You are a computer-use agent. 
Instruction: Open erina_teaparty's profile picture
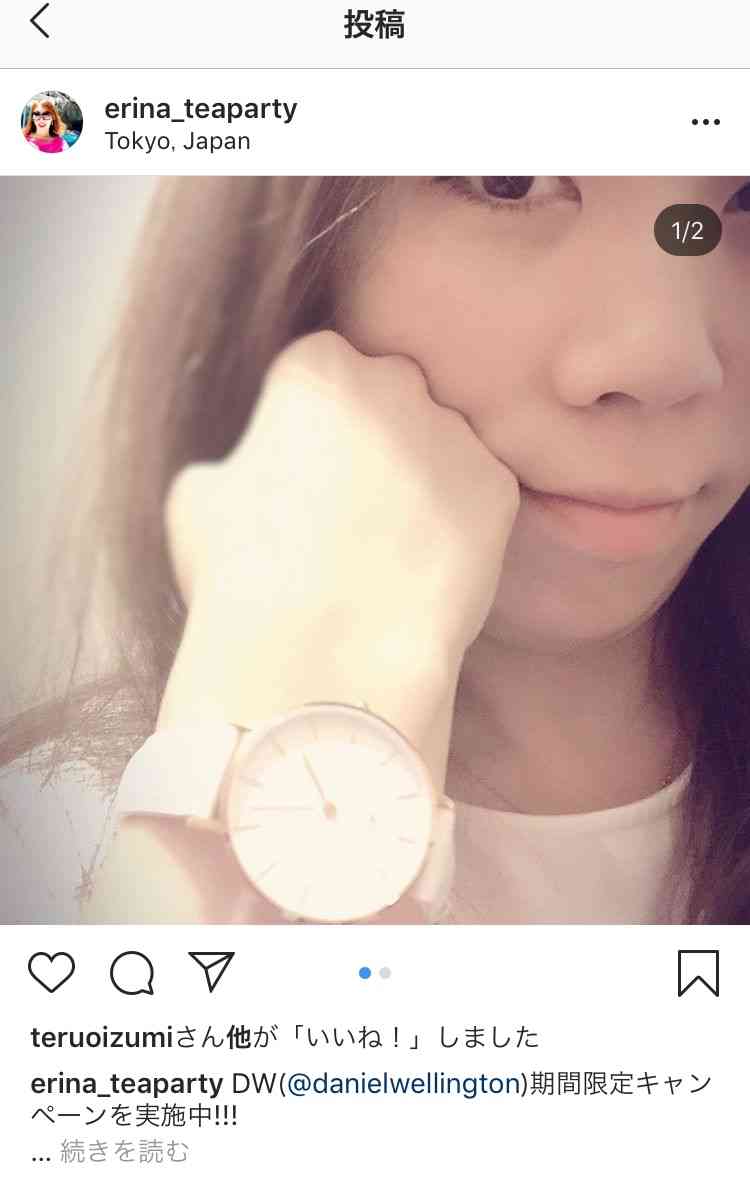tap(52, 122)
